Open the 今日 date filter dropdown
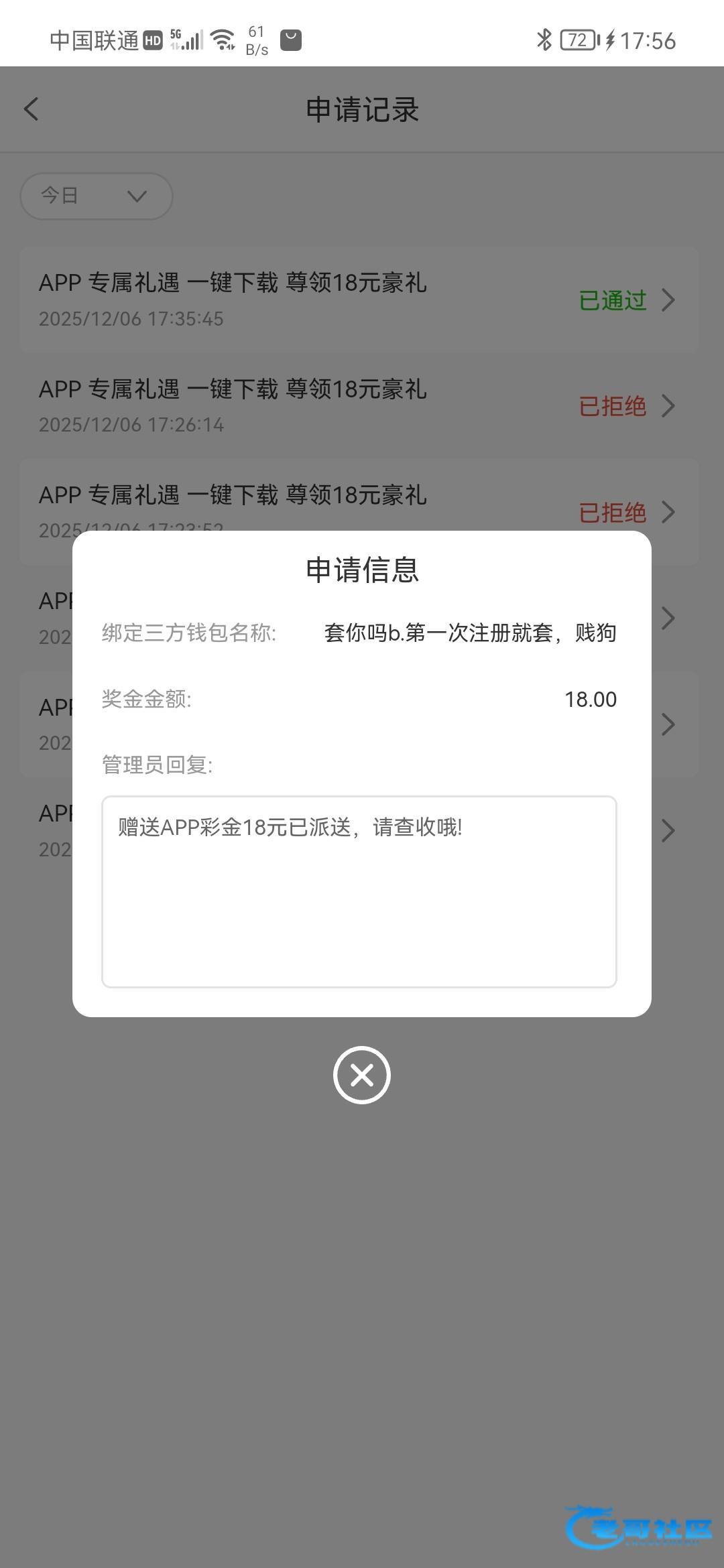The height and width of the screenshot is (1568, 724). point(97,196)
